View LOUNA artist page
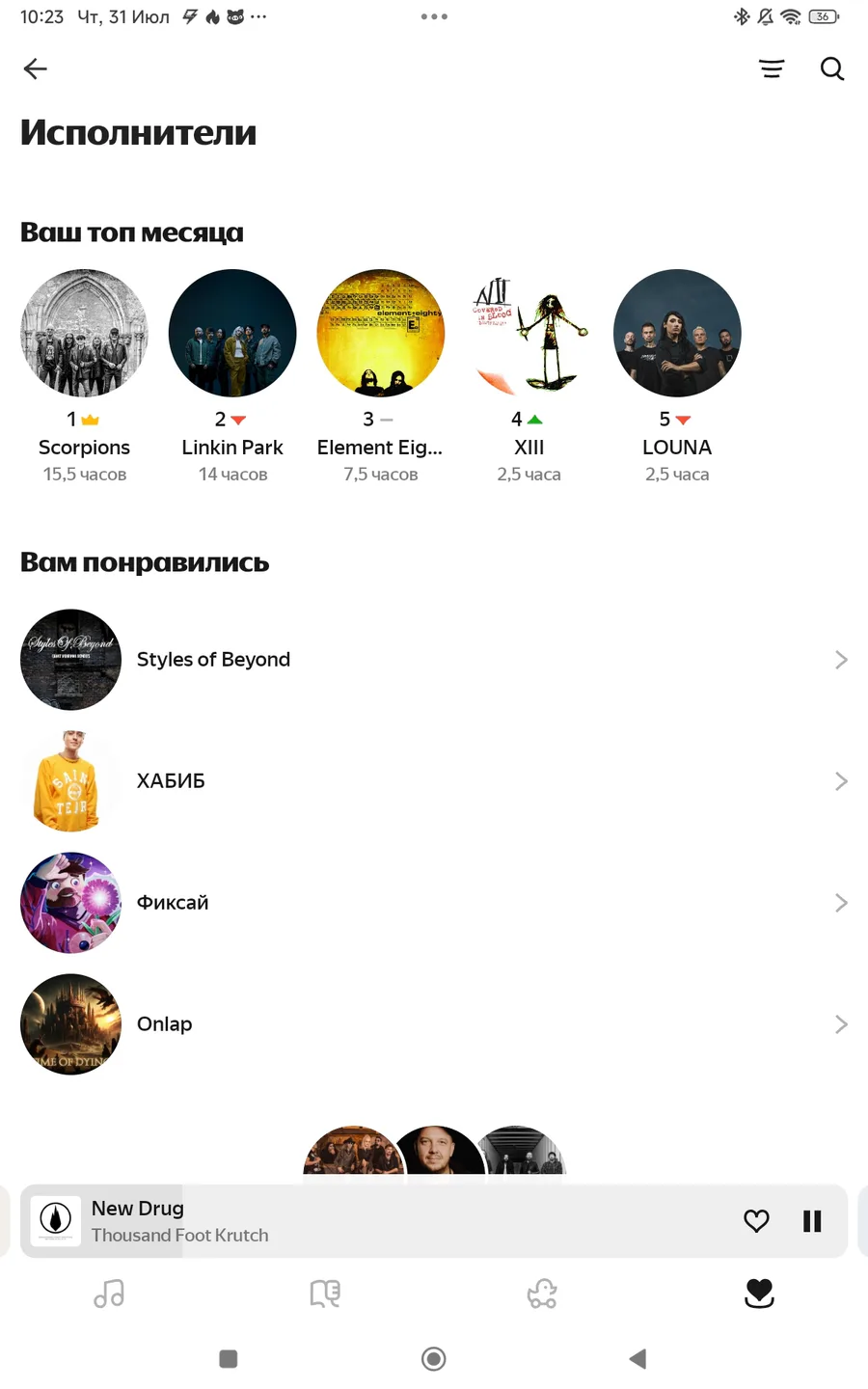 pos(677,376)
